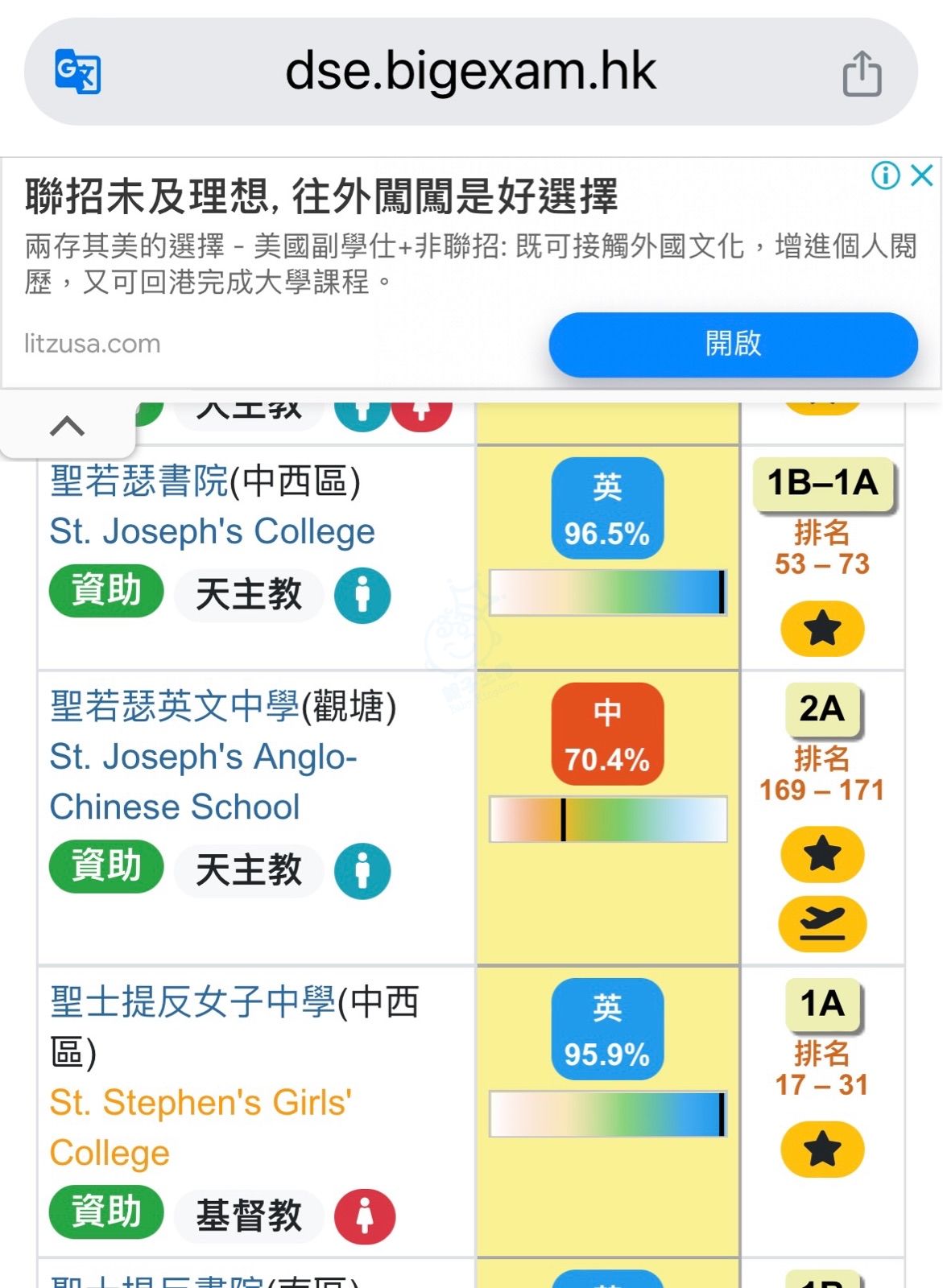Viewport: 943px width, 1288px height.
Task: Close the litzusa ad banner
Action: pos(921,175)
